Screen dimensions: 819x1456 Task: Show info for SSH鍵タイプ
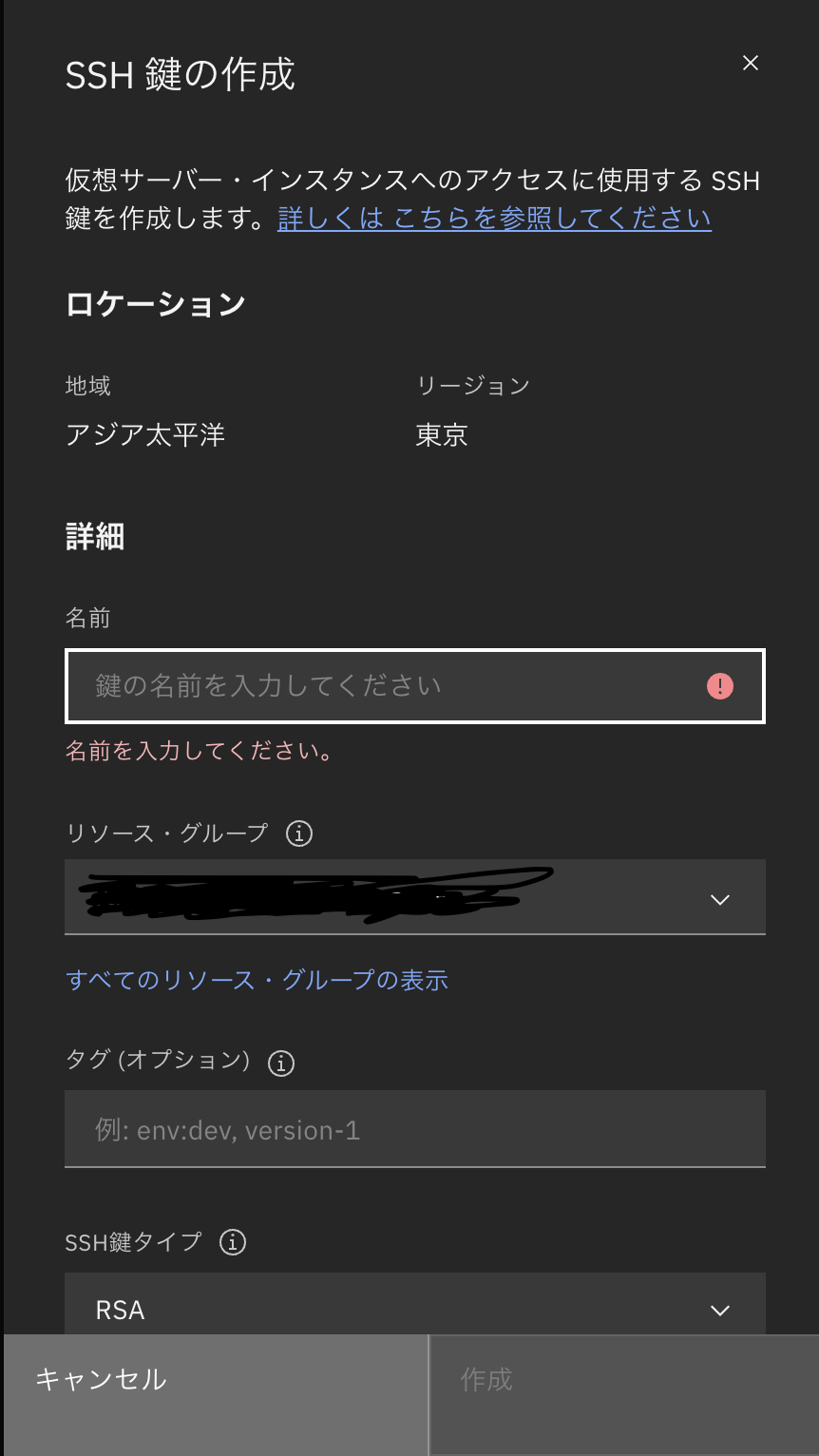click(x=233, y=1242)
